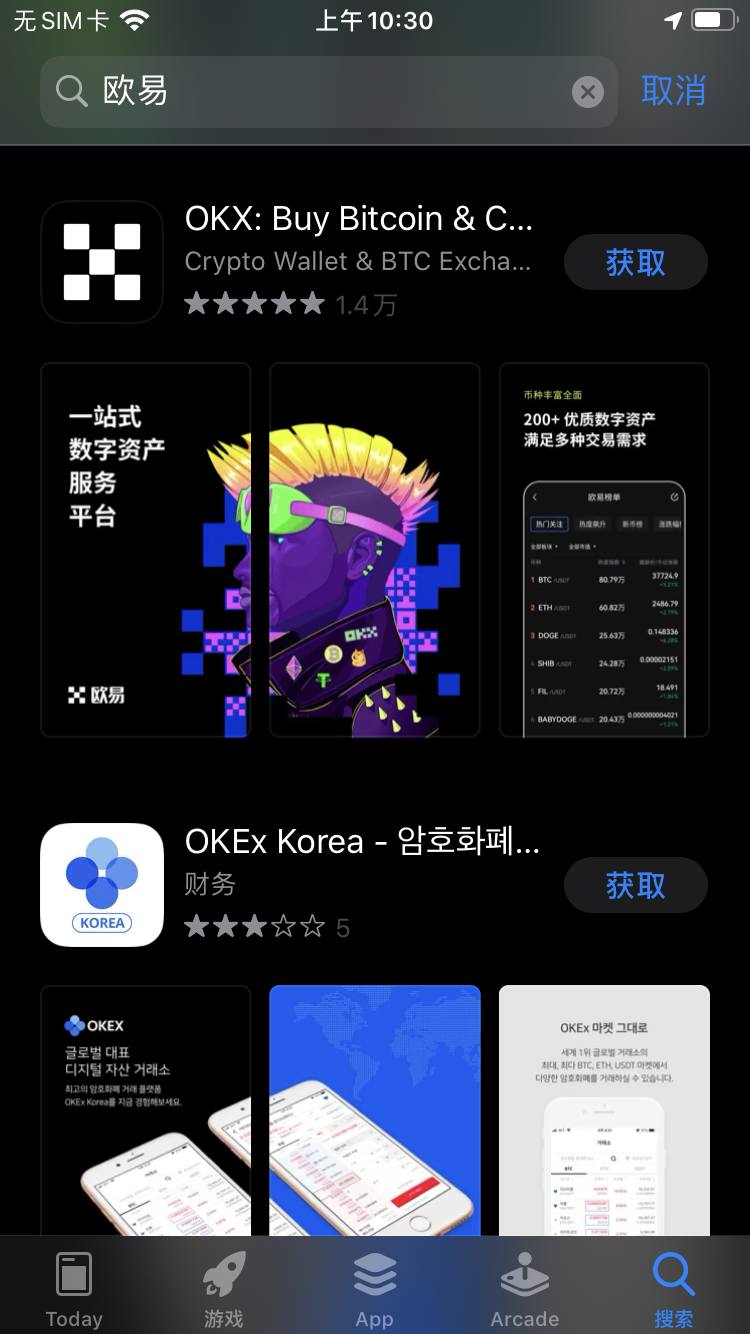This screenshot has height=1334, width=750.
Task: Get the OKX: Buy Bitcoin app
Action: tap(635, 262)
